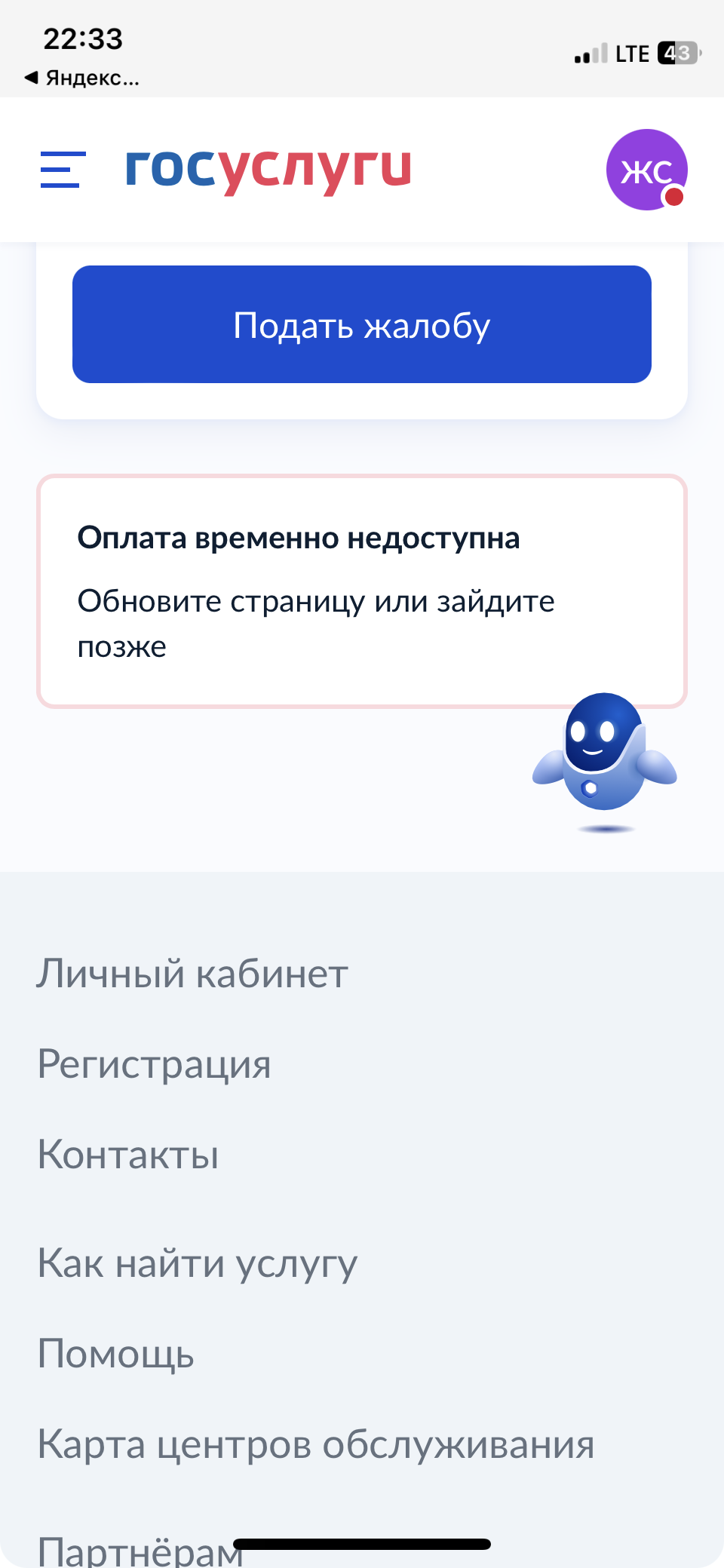The height and width of the screenshot is (1568, 724).
Task: Tap the Подать жалобу button
Action: (x=362, y=324)
